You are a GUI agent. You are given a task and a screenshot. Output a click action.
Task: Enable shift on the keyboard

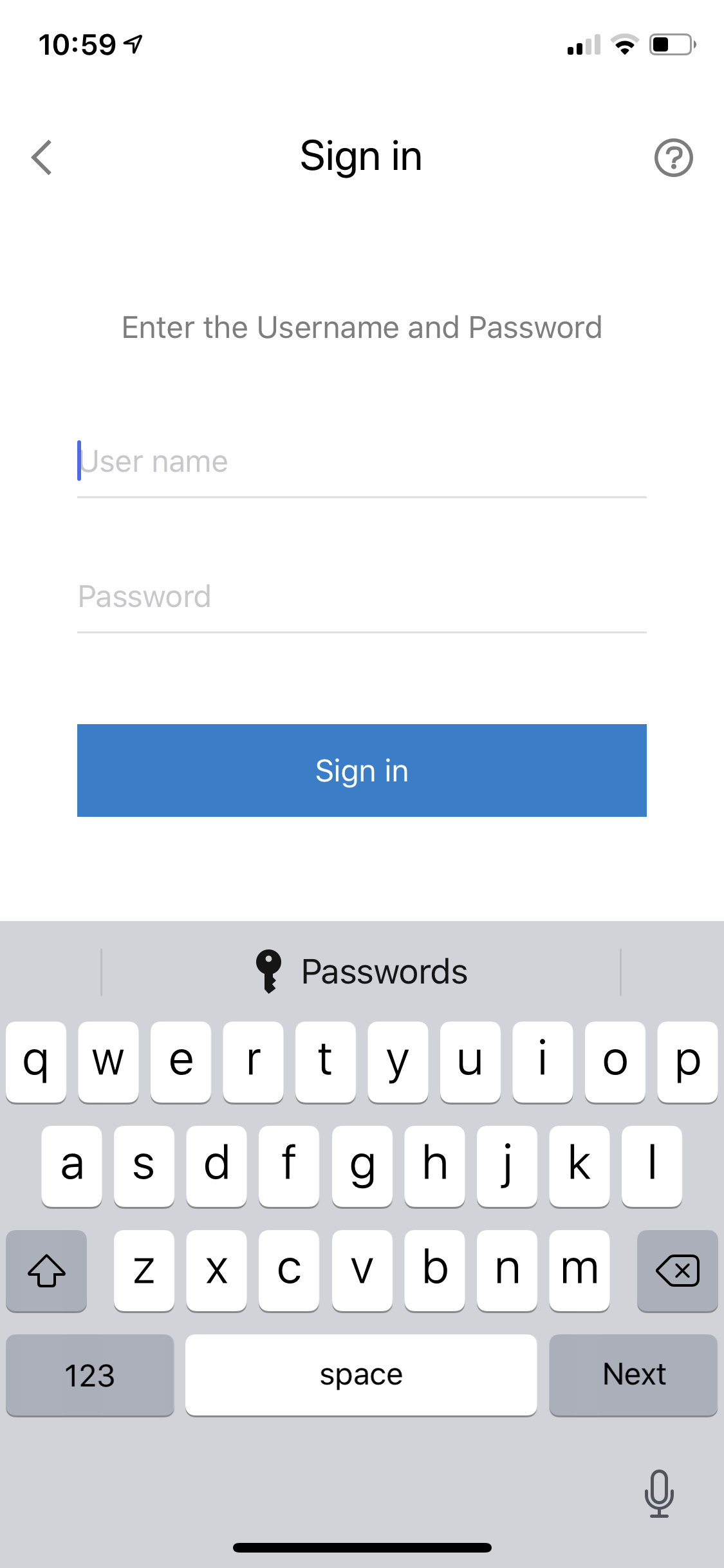click(x=46, y=1271)
